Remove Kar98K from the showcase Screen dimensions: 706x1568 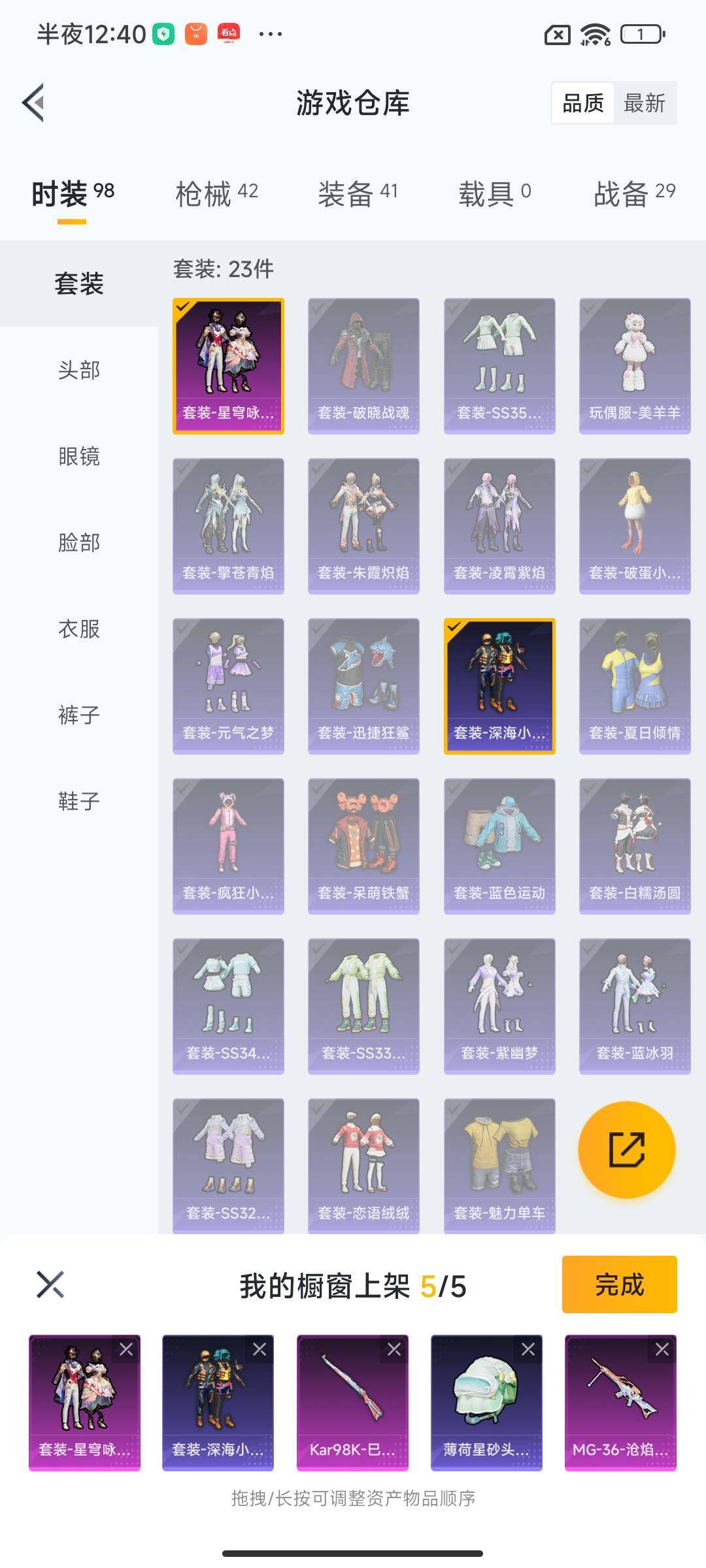pos(394,1350)
